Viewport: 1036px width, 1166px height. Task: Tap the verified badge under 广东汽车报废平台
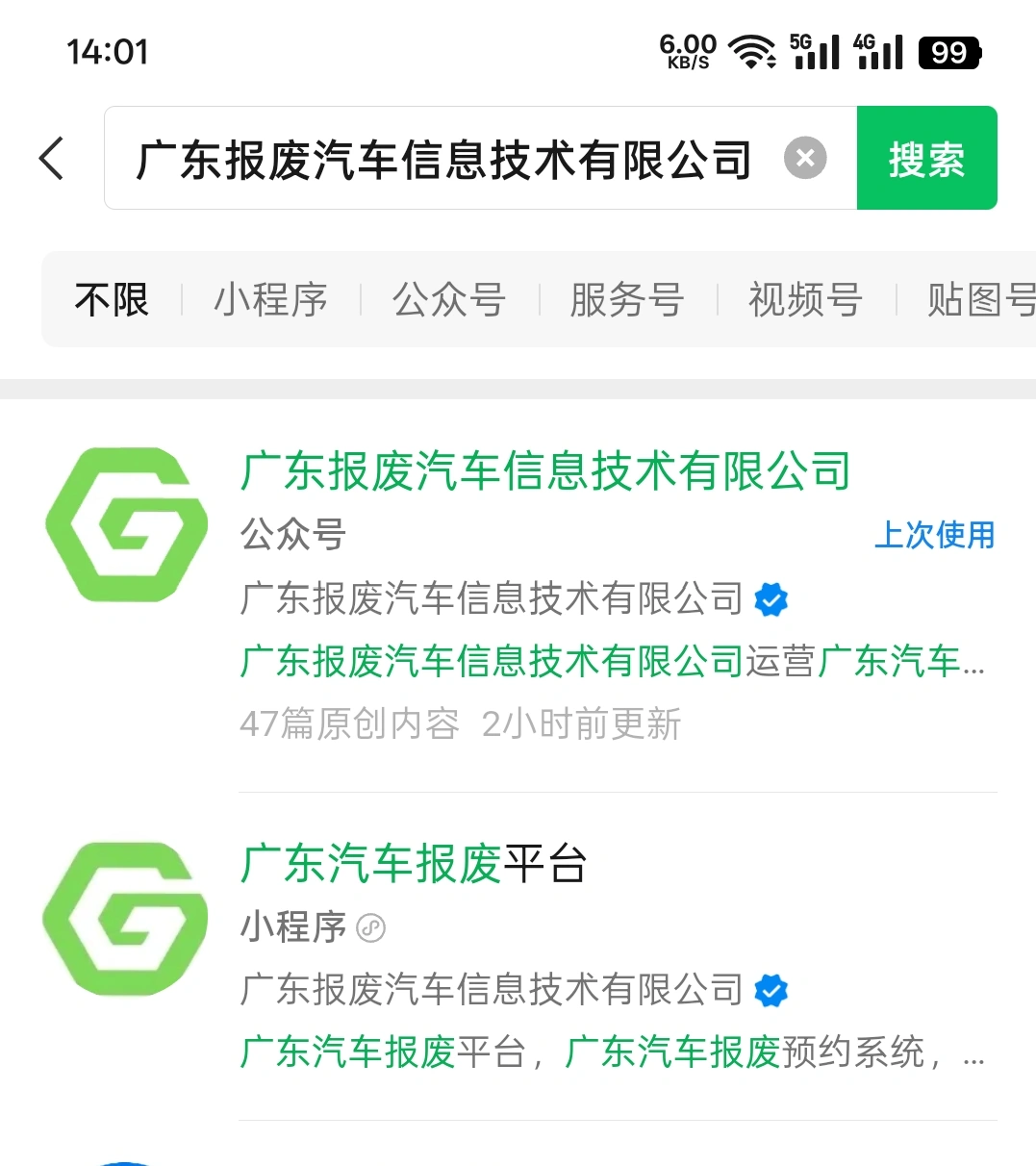[771, 990]
